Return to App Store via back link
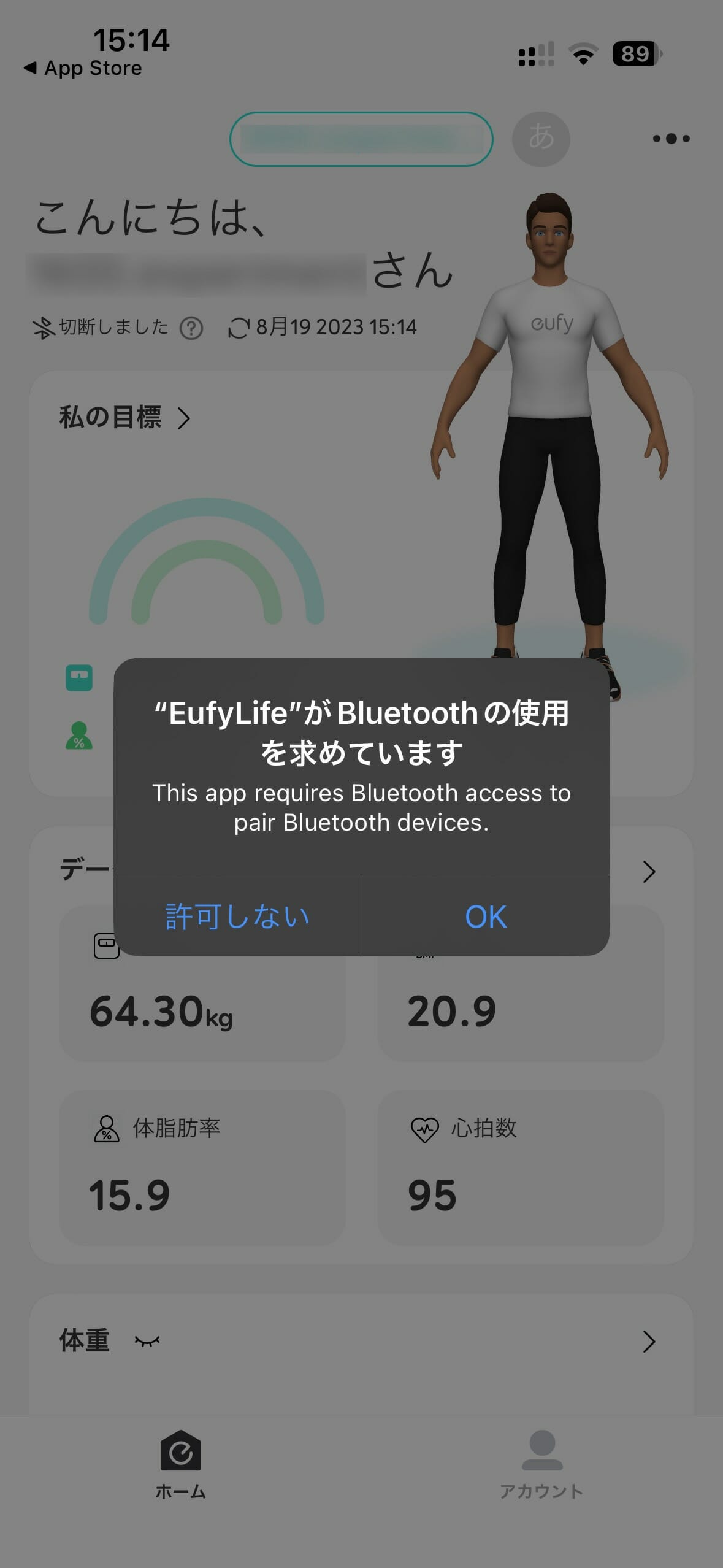Image resolution: width=723 pixels, height=1568 pixels. (x=83, y=68)
